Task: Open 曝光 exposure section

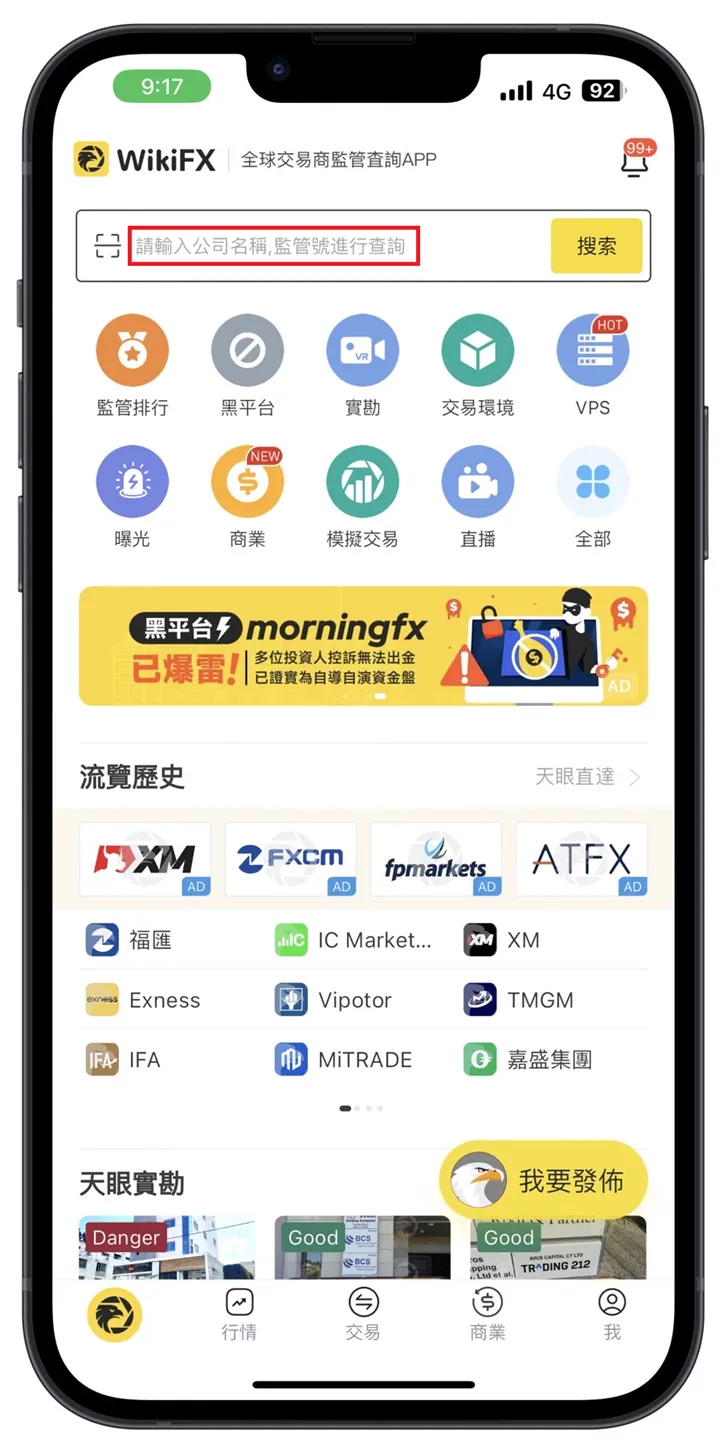Action: click(x=132, y=497)
